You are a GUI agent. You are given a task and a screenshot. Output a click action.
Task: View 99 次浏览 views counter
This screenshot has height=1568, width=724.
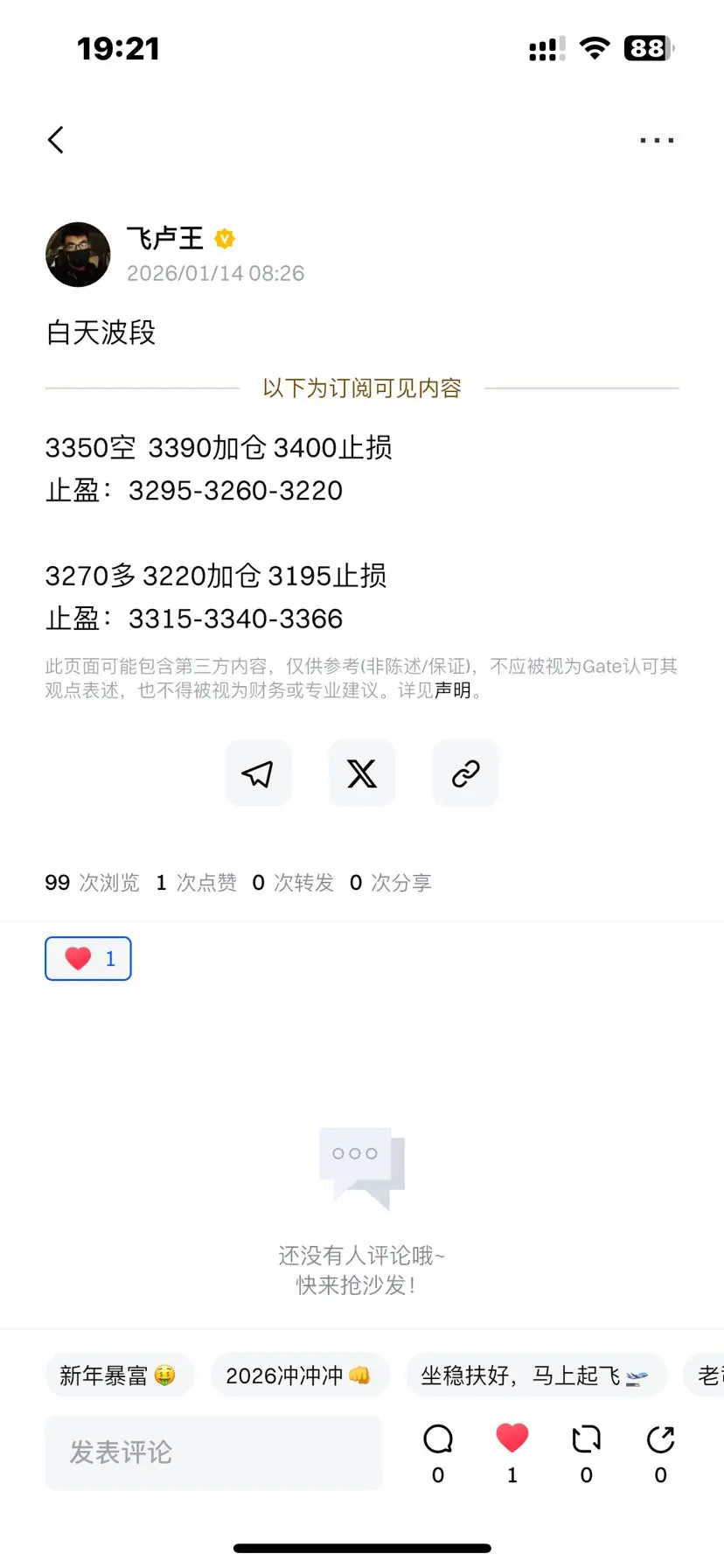(92, 882)
